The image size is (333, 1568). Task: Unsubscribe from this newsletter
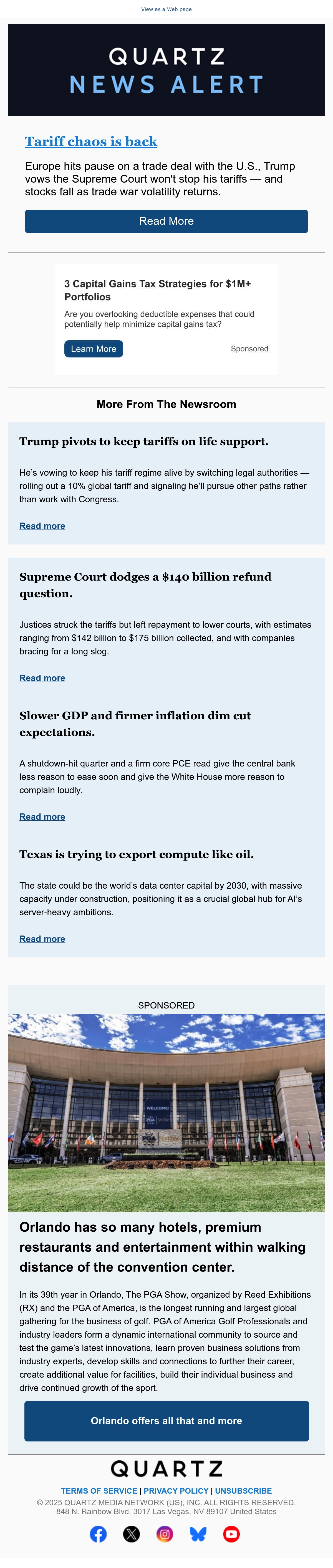[x=244, y=1491]
